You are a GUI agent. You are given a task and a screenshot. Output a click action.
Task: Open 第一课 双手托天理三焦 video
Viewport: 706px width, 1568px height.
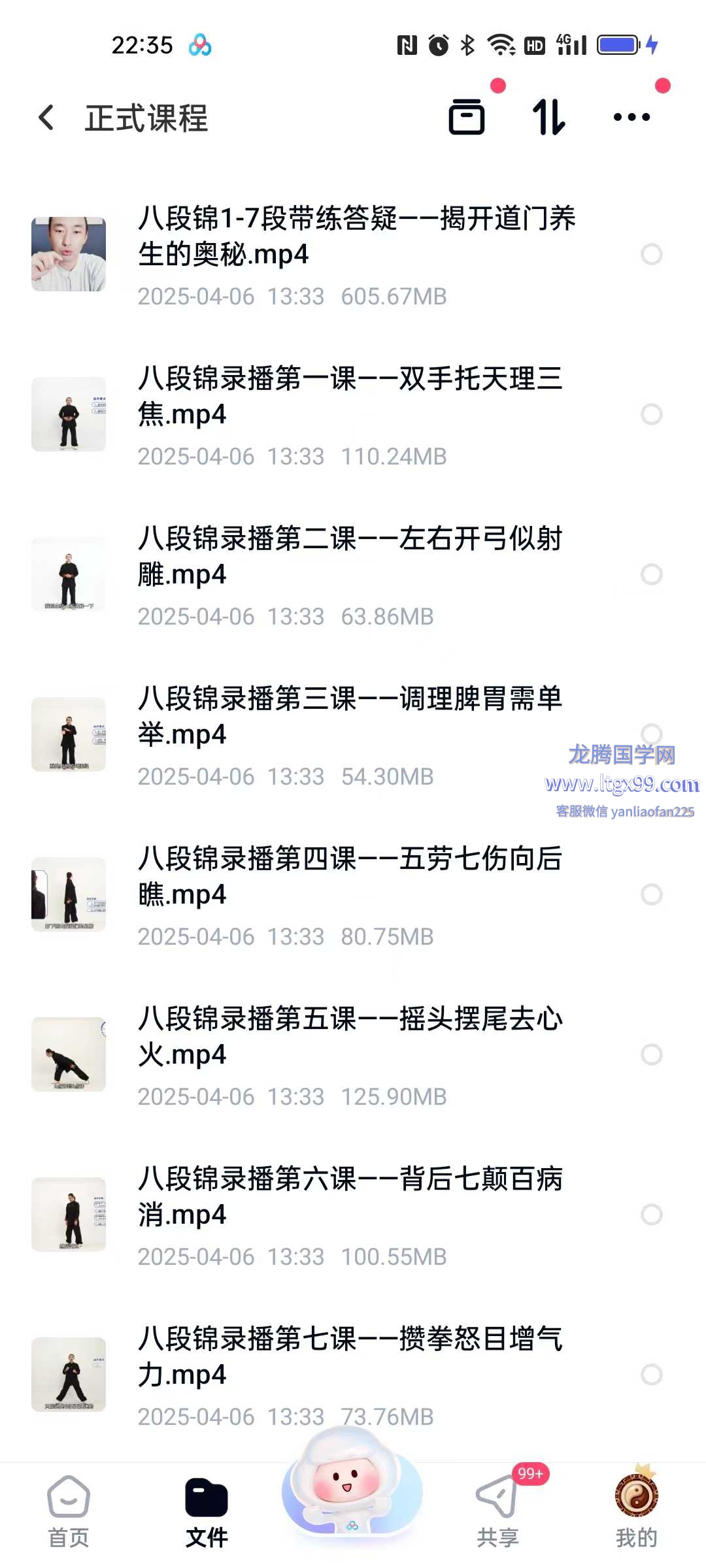click(350, 396)
